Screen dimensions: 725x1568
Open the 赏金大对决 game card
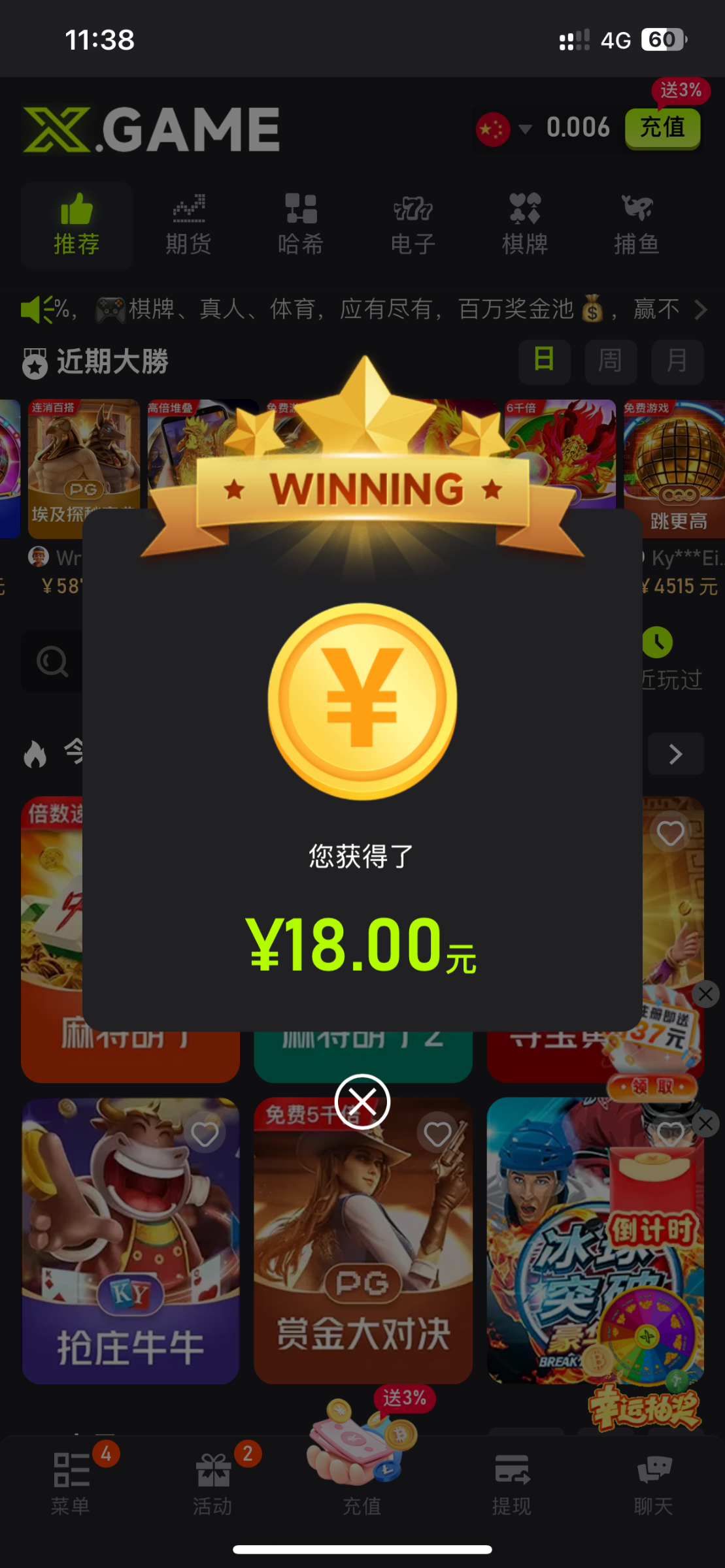[x=363, y=1241]
